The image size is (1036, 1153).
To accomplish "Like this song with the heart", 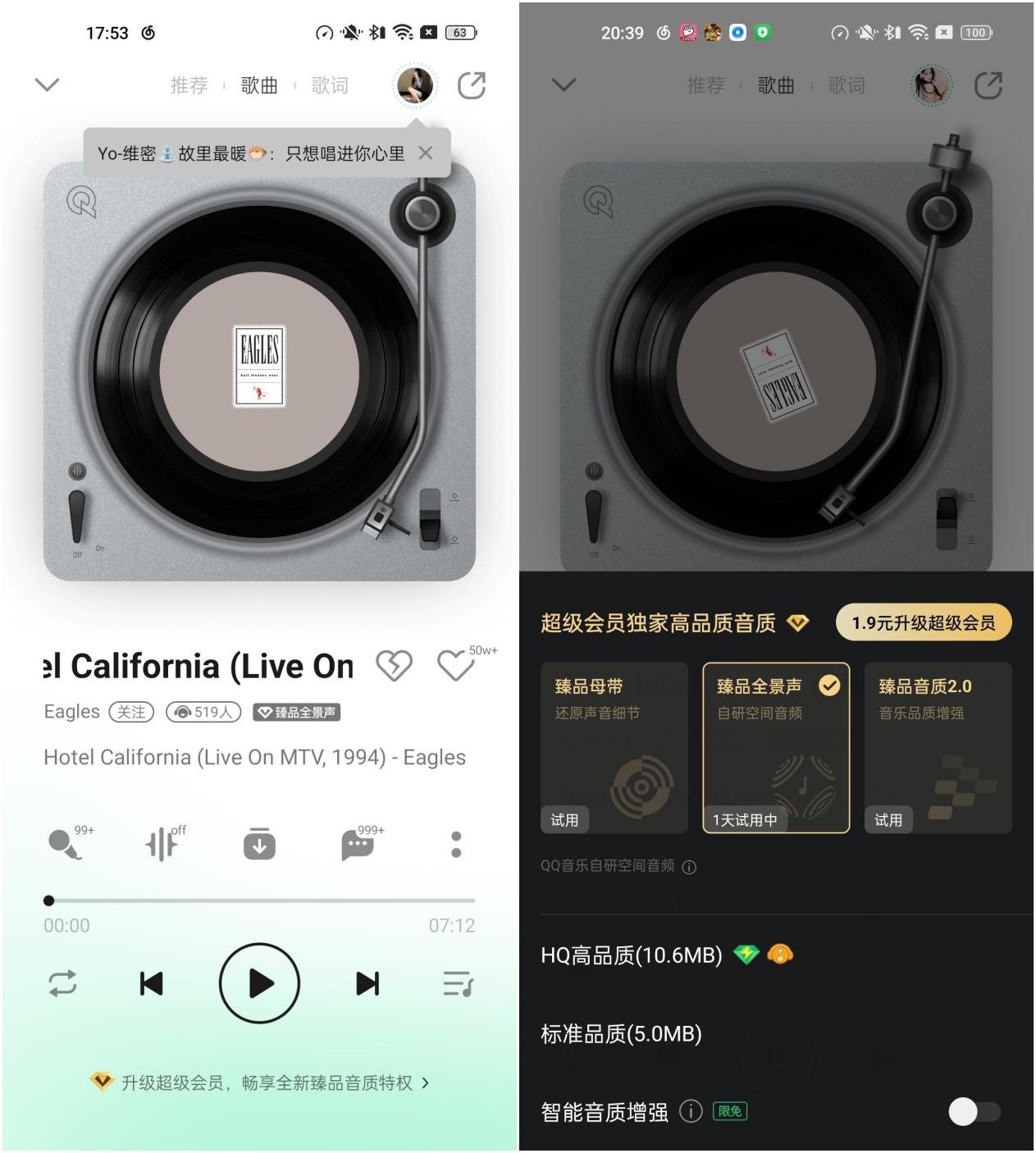I will tap(454, 665).
